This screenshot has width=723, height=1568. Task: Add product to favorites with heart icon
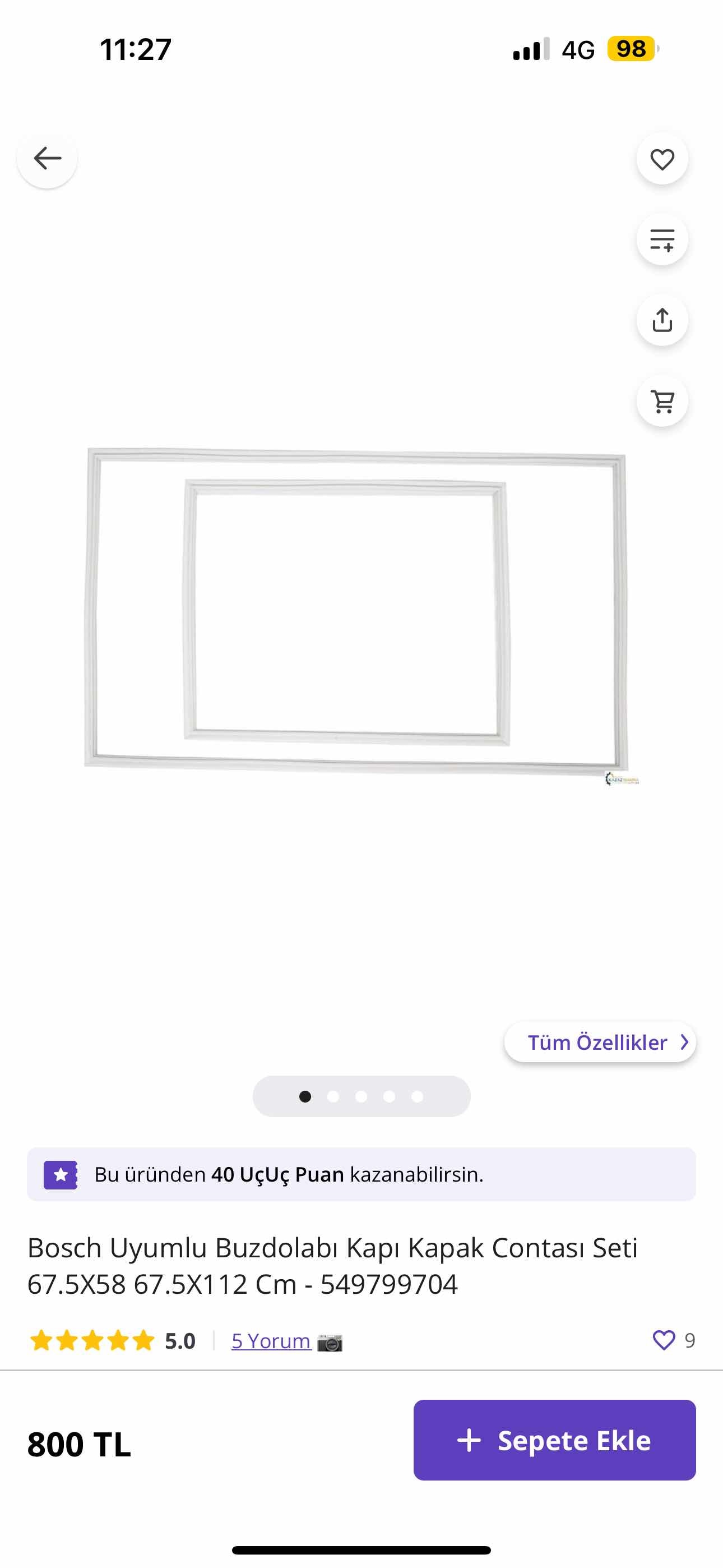pyautogui.click(x=662, y=159)
